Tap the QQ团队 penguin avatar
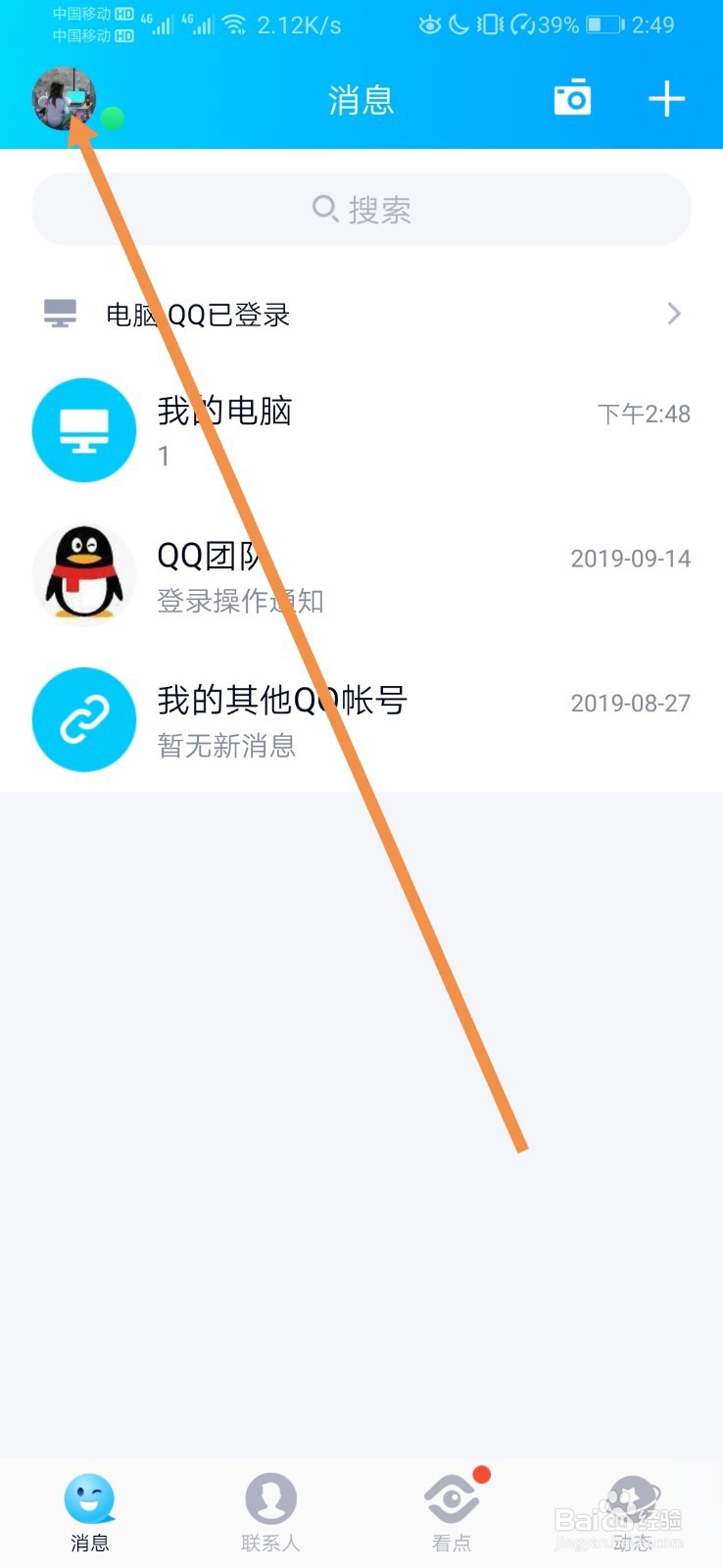The height and width of the screenshot is (1568, 723). coord(83,574)
